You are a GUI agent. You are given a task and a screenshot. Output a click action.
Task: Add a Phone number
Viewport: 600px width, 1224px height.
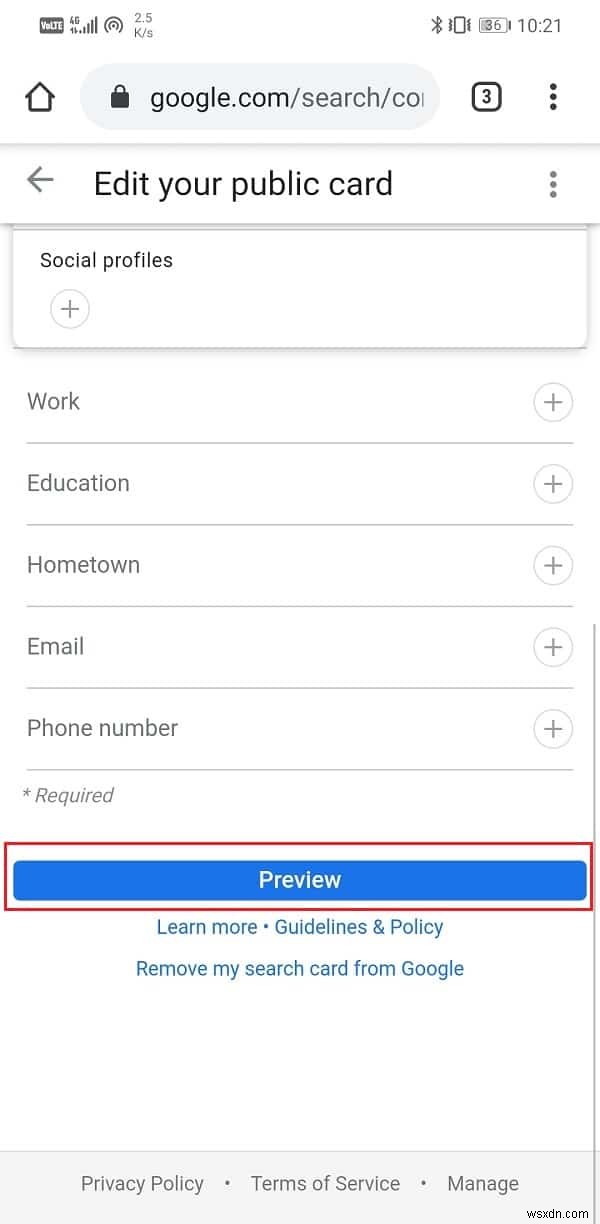[x=552, y=728]
